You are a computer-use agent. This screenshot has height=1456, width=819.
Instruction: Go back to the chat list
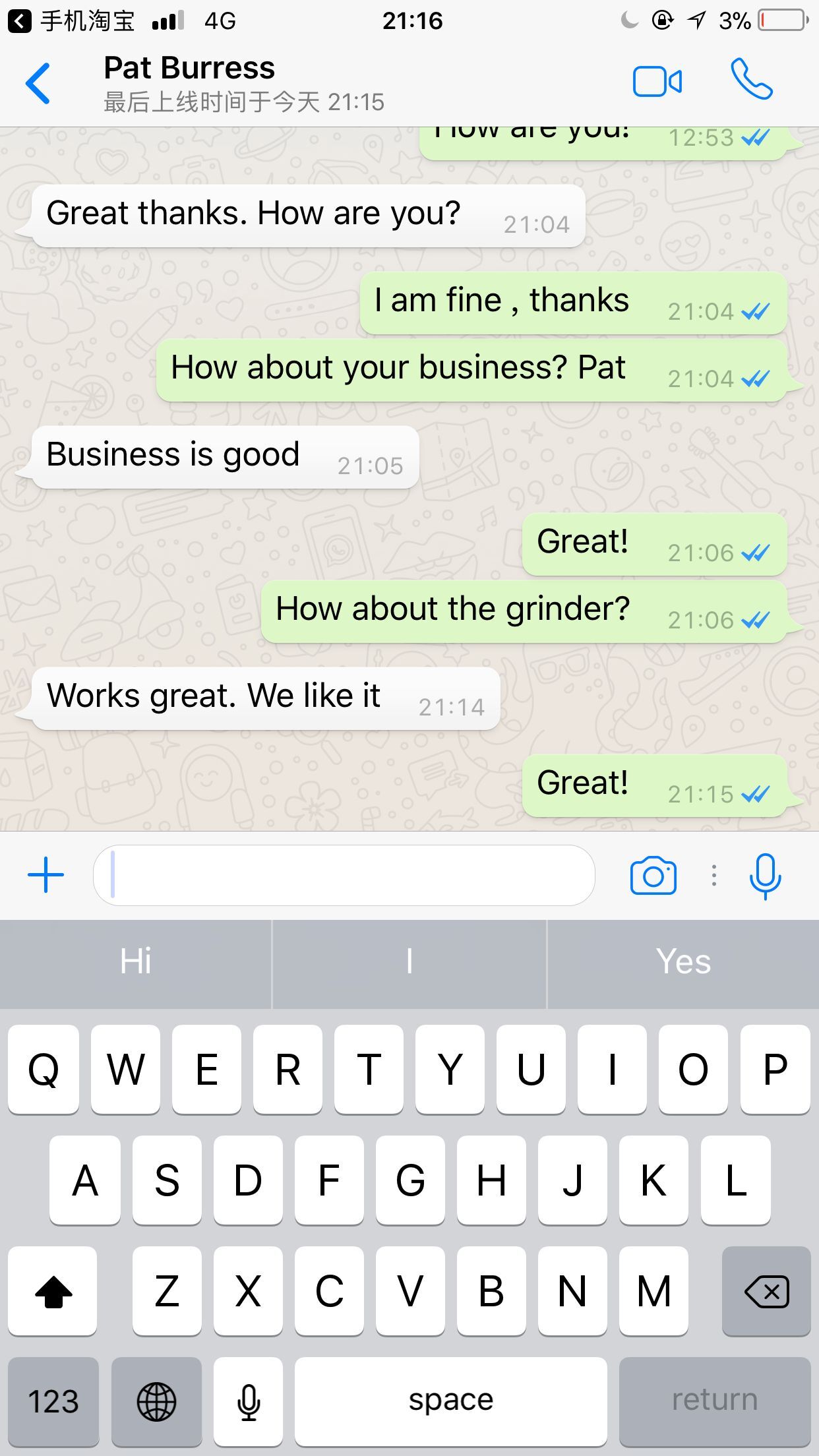coord(38,83)
